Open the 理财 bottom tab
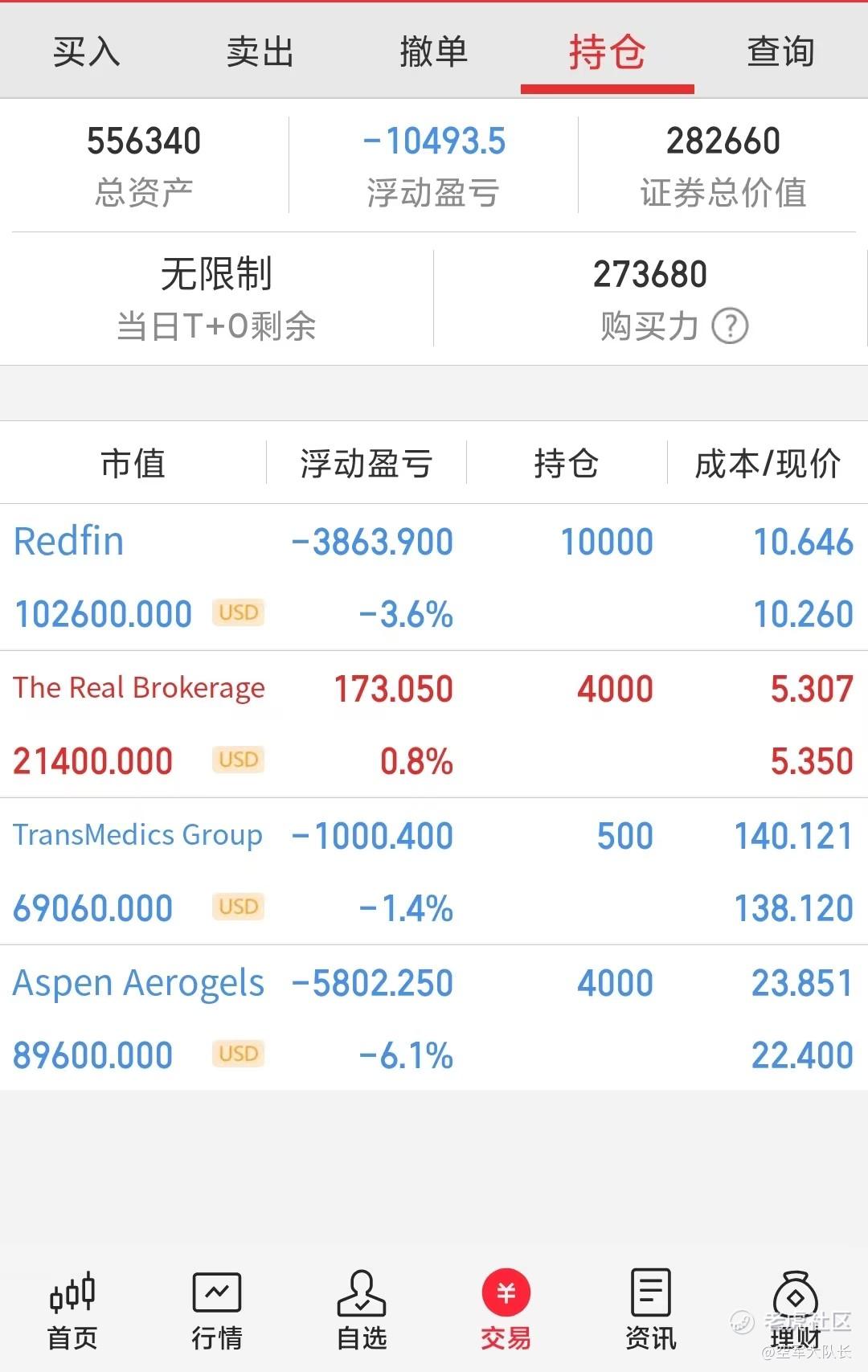 (796, 1311)
